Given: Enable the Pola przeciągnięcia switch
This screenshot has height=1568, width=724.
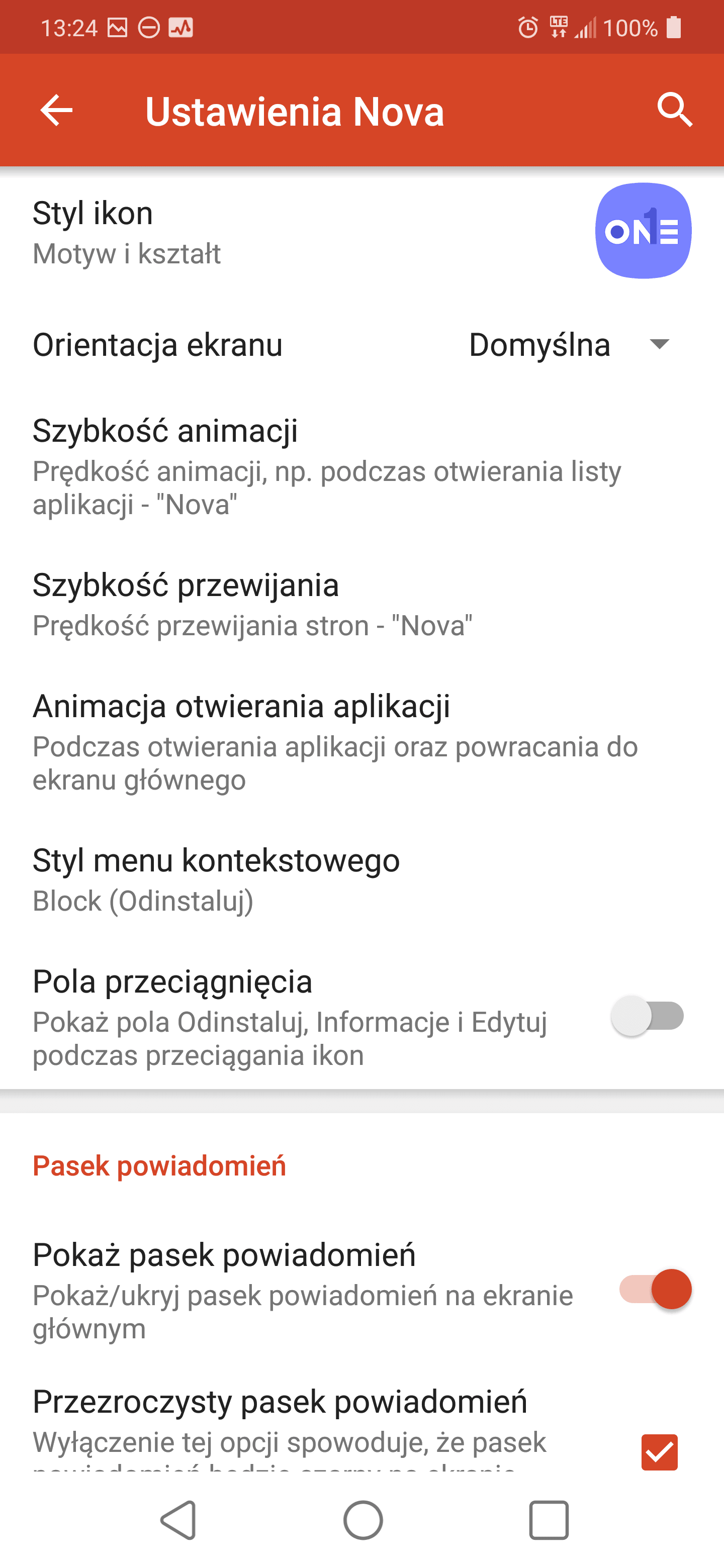Looking at the screenshot, I should coord(648,1015).
